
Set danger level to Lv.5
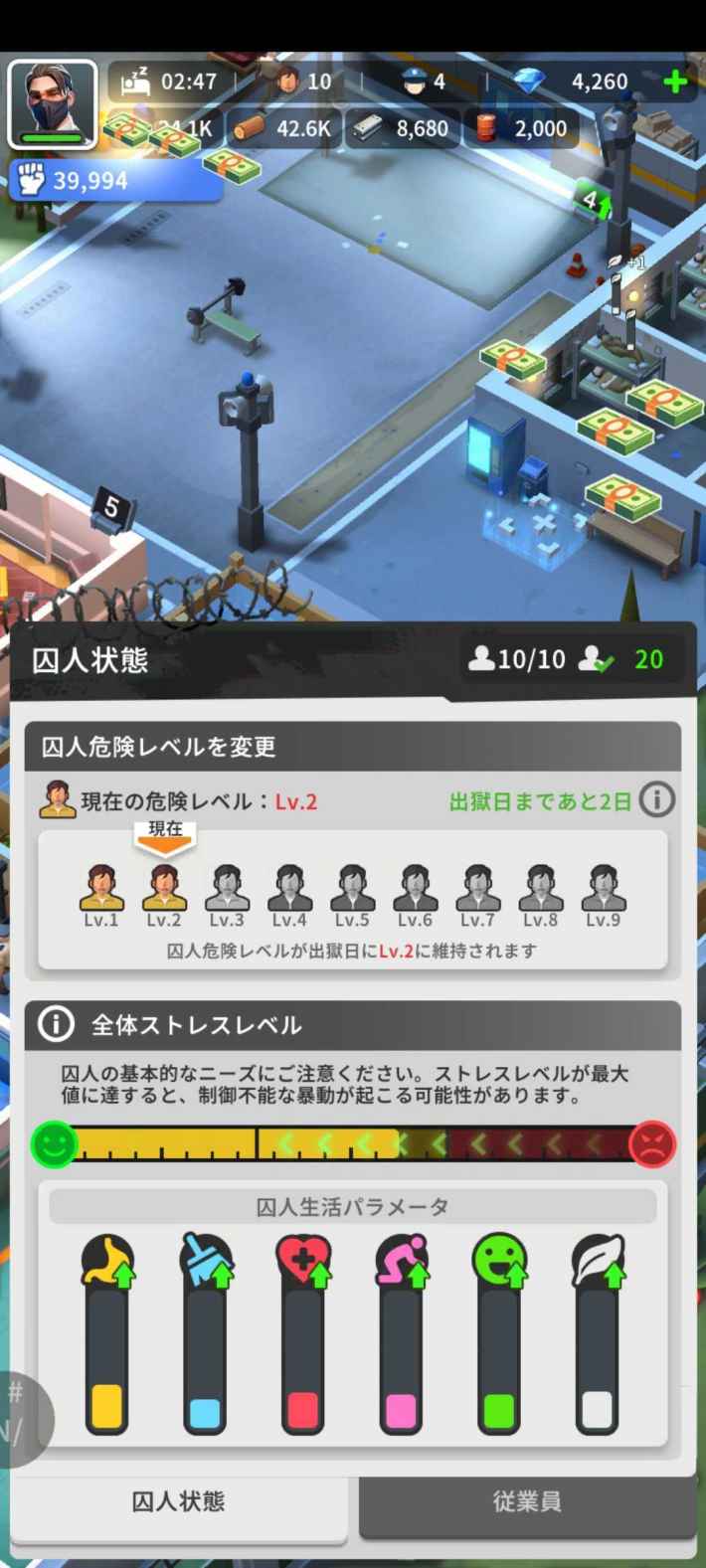click(352, 893)
